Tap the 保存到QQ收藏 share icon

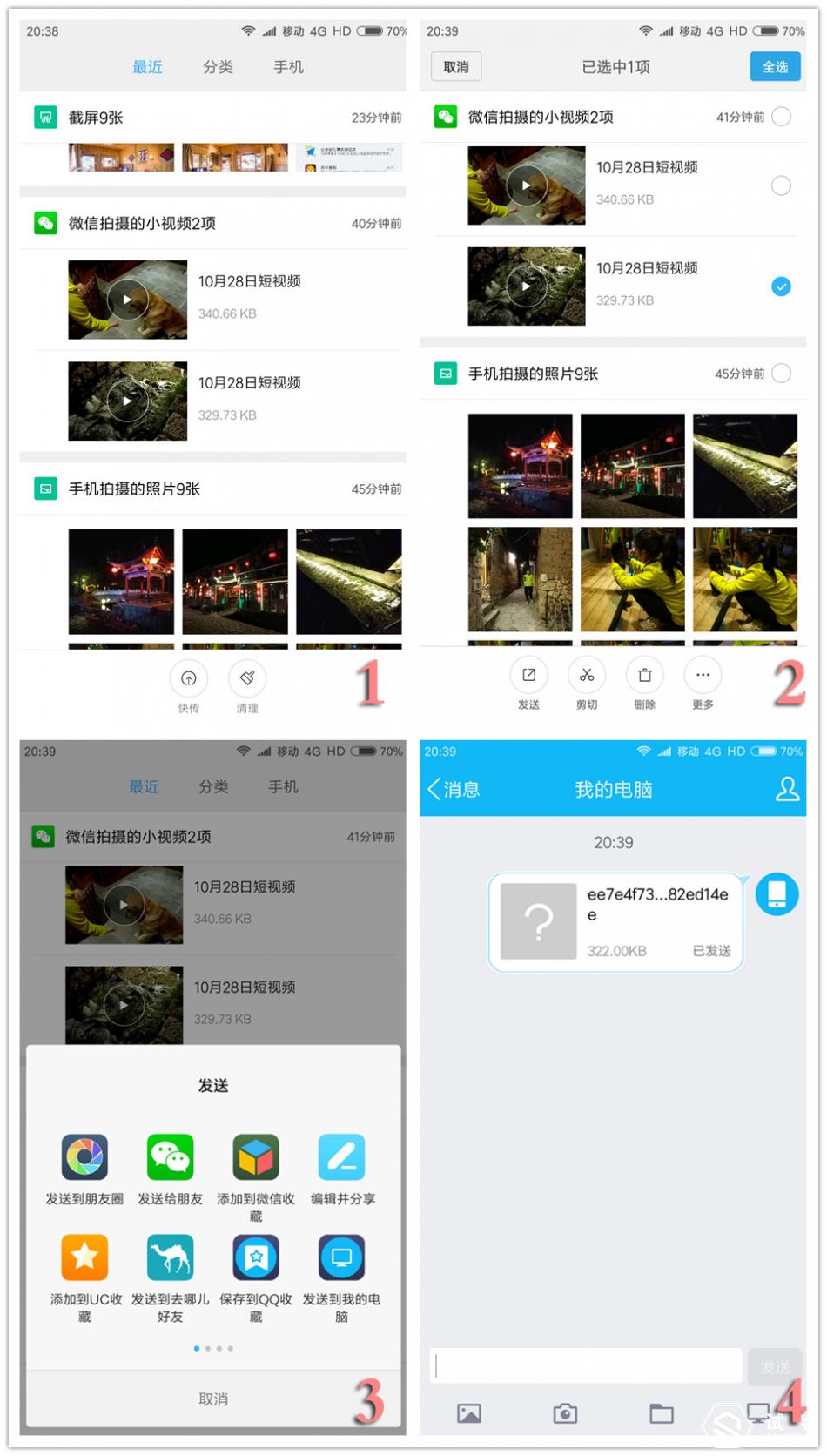255,1259
